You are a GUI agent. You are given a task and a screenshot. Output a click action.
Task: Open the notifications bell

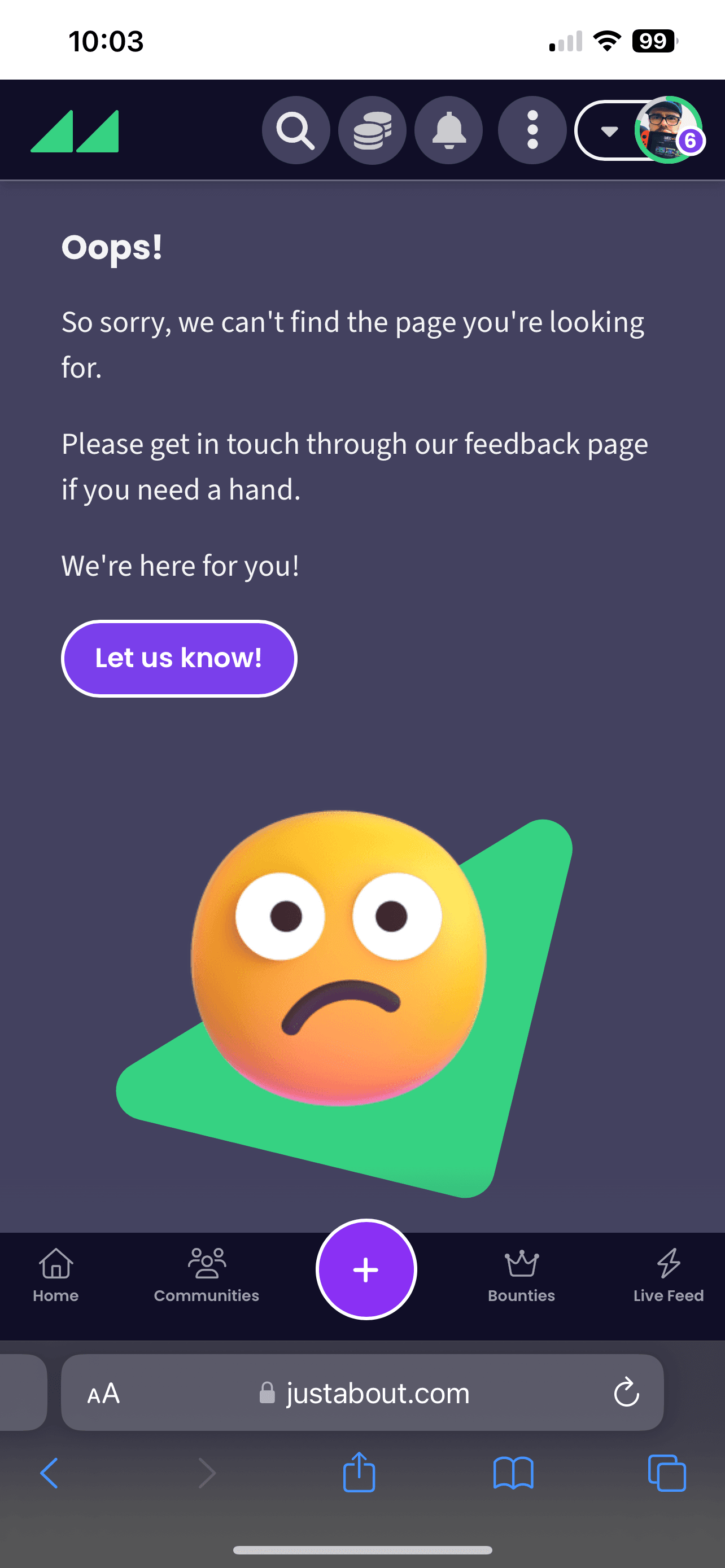click(x=449, y=130)
